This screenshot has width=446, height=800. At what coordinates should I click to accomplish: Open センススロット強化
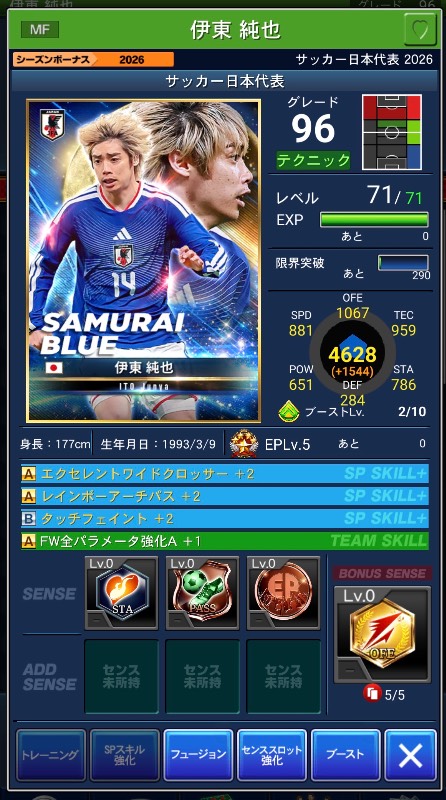[x=272, y=755]
